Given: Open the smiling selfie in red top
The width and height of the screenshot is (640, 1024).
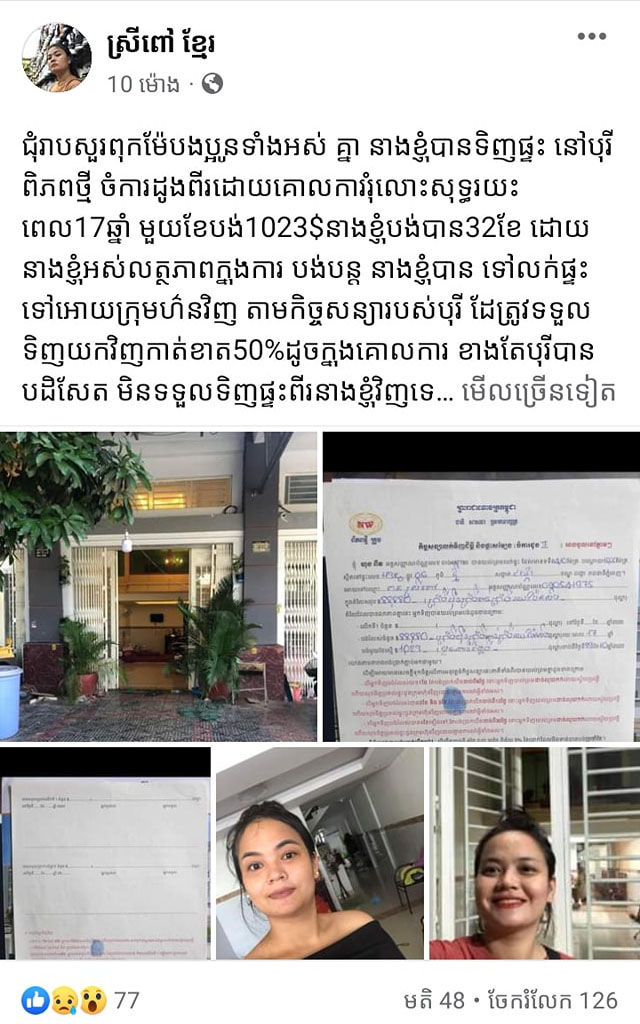Looking at the screenshot, I should [534, 853].
